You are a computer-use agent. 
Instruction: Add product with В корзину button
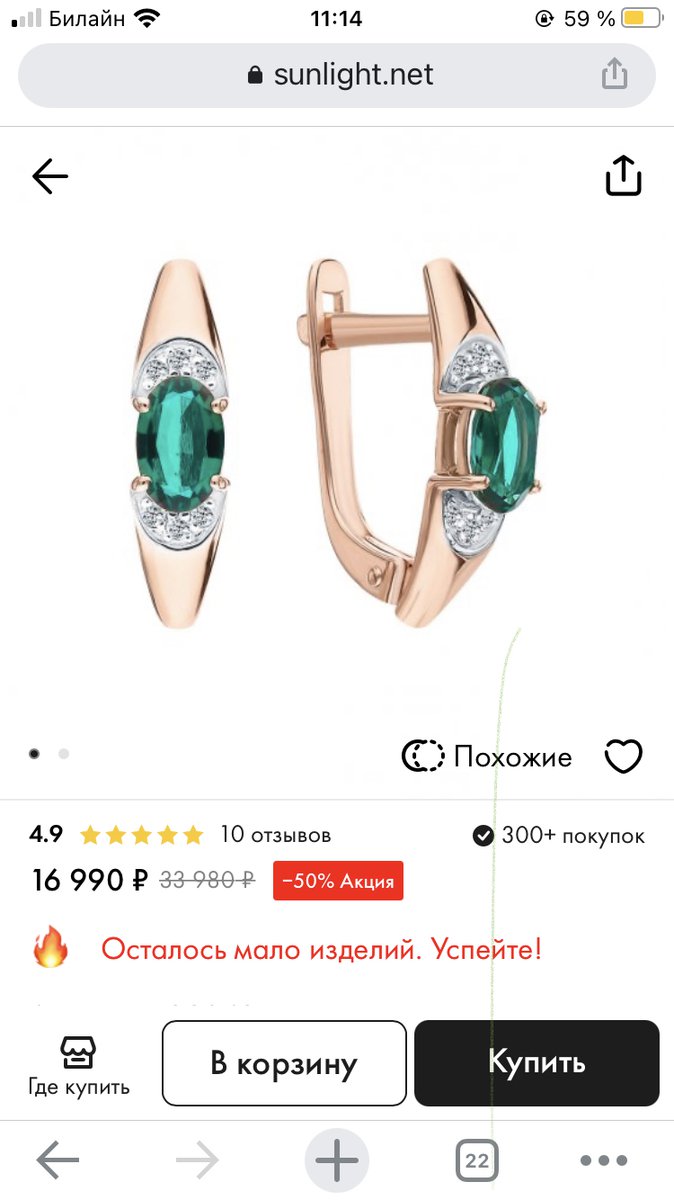click(284, 1063)
